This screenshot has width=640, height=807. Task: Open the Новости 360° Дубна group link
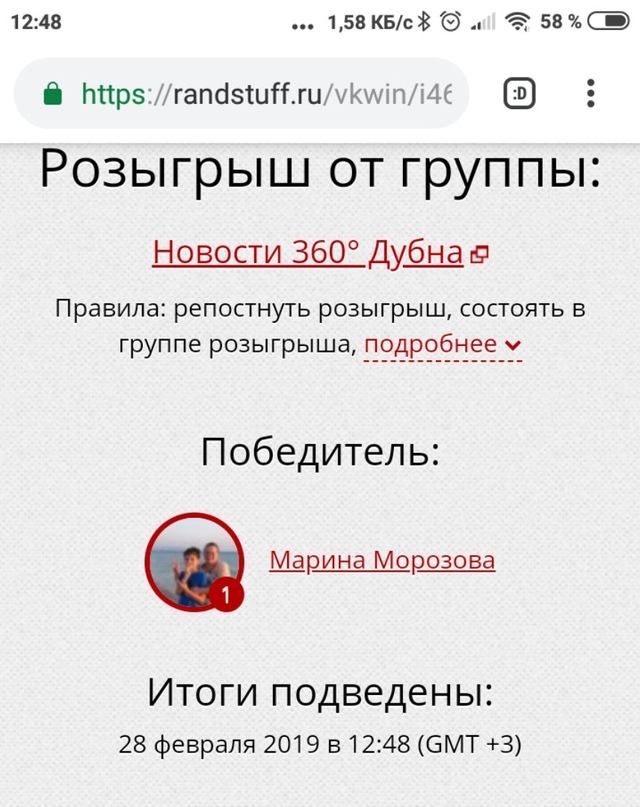tap(308, 252)
